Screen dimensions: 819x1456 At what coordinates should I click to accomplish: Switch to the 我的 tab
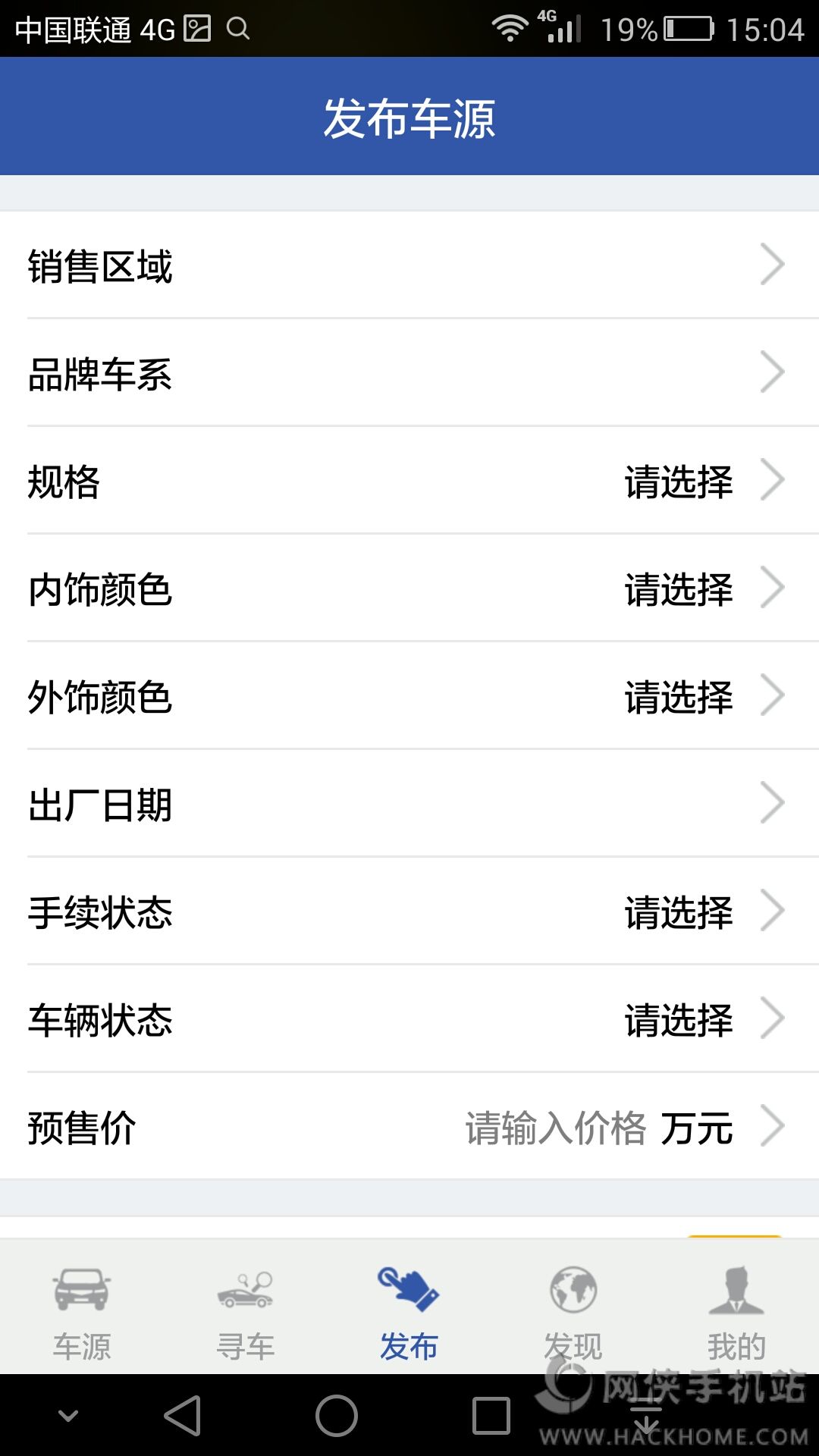pyautogui.click(x=736, y=1313)
